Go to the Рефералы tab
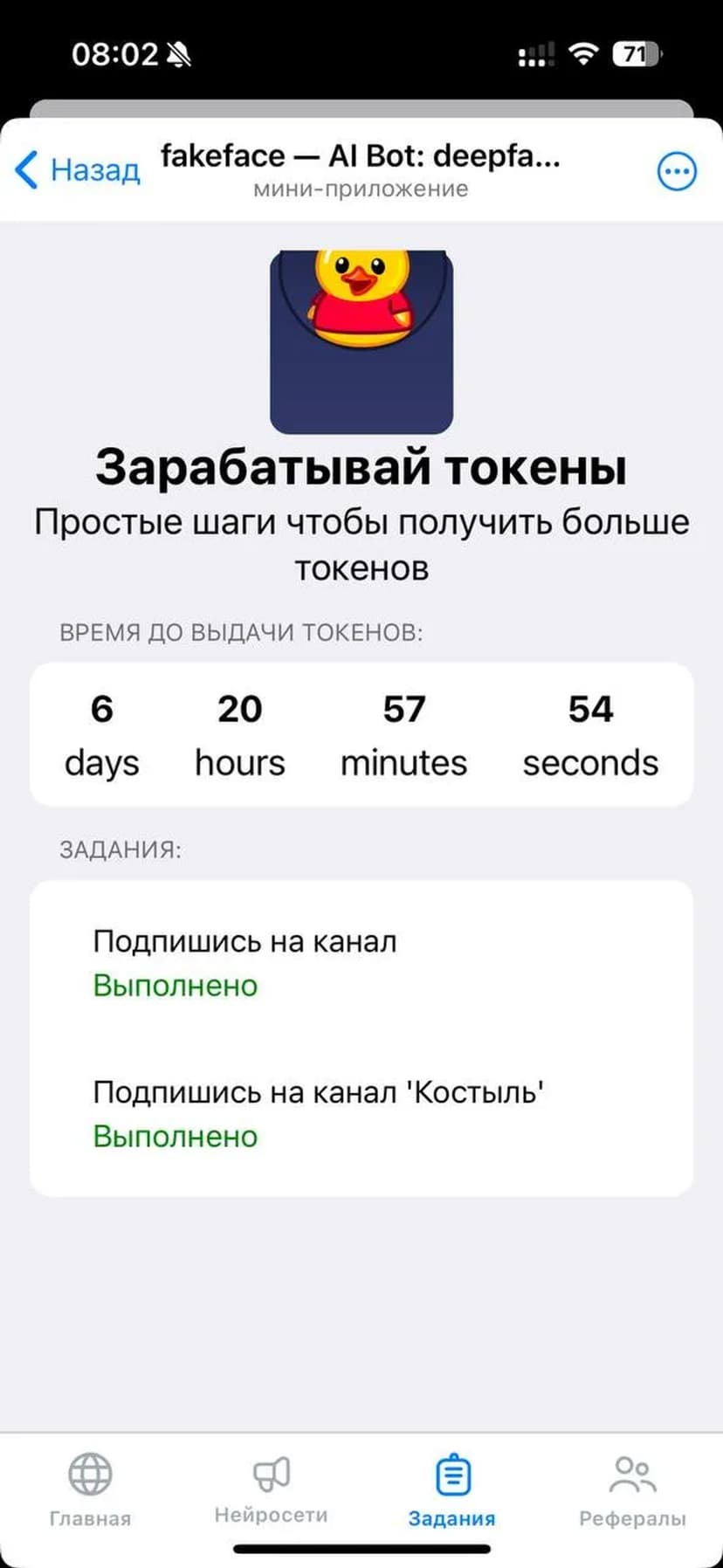Image resolution: width=723 pixels, height=1568 pixels. 632,1489
